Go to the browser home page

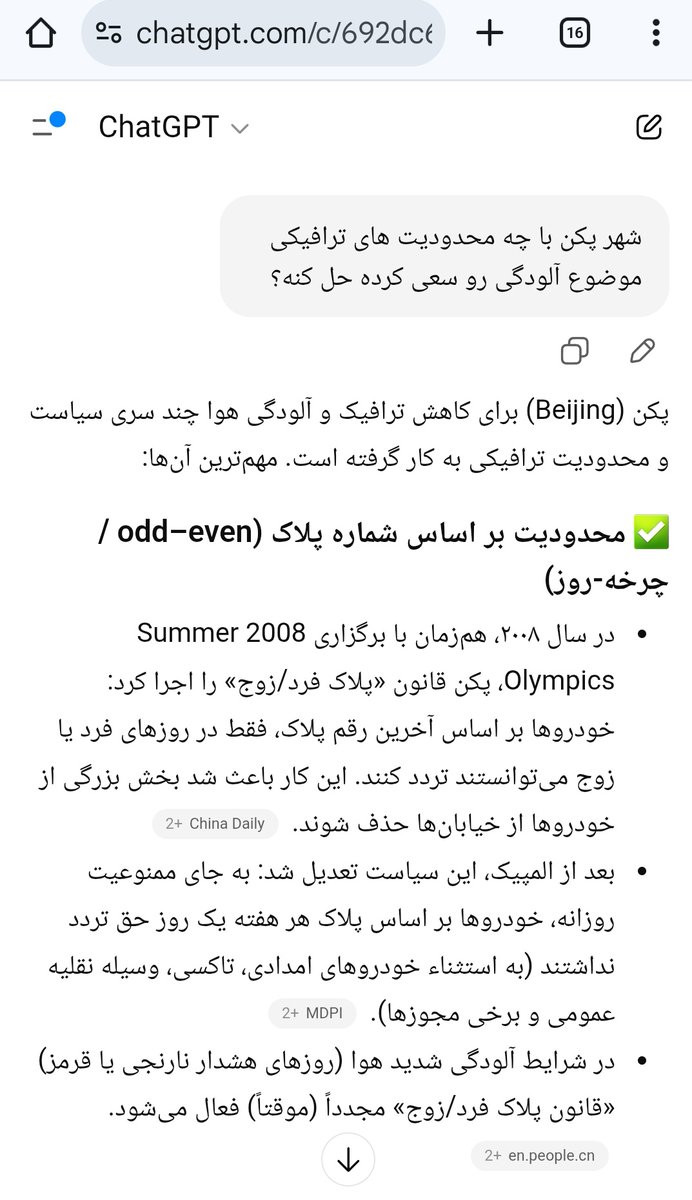[x=40, y=34]
